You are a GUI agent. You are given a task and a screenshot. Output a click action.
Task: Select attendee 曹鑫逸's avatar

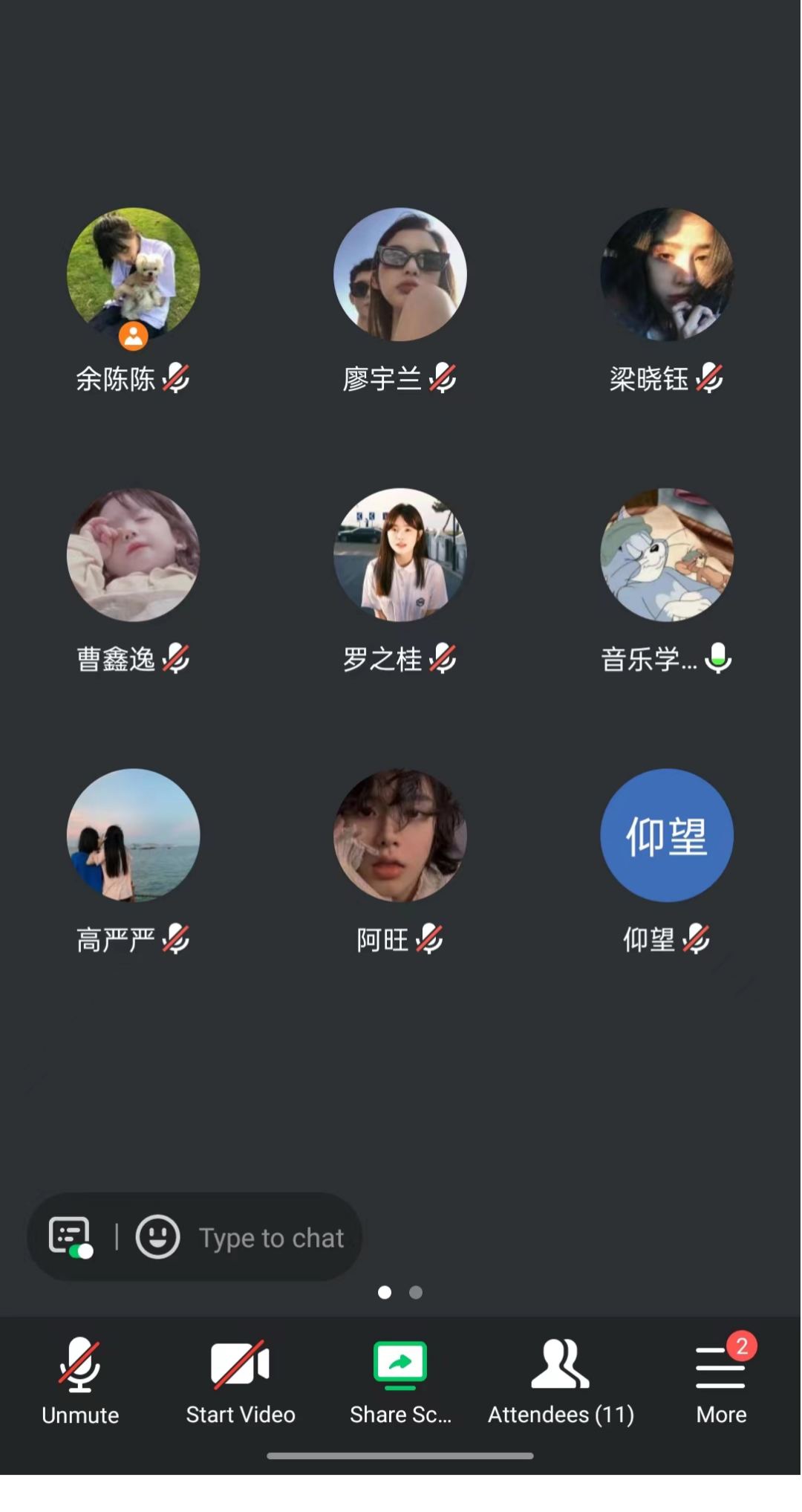(134, 554)
